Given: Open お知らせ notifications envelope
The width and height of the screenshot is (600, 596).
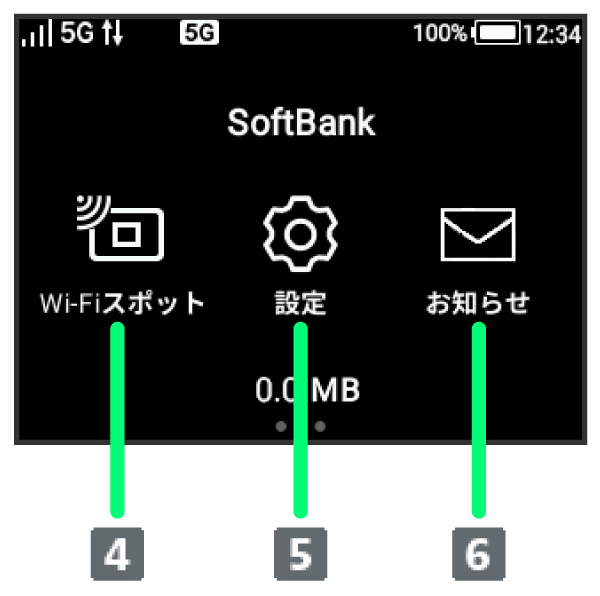Looking at the screenshot, I should 478,234.
